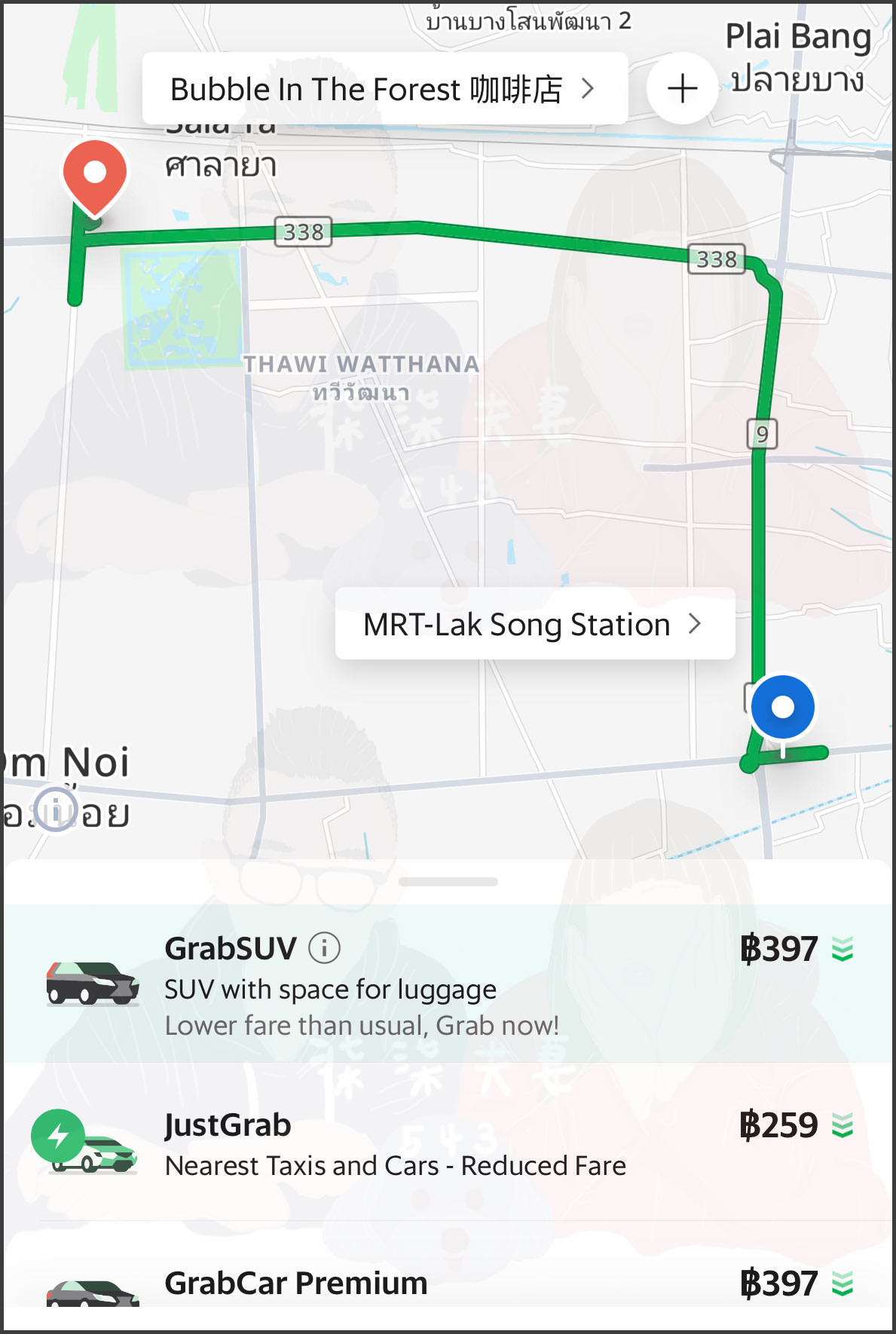Tap the ride list drag handle

coord(448,881)
